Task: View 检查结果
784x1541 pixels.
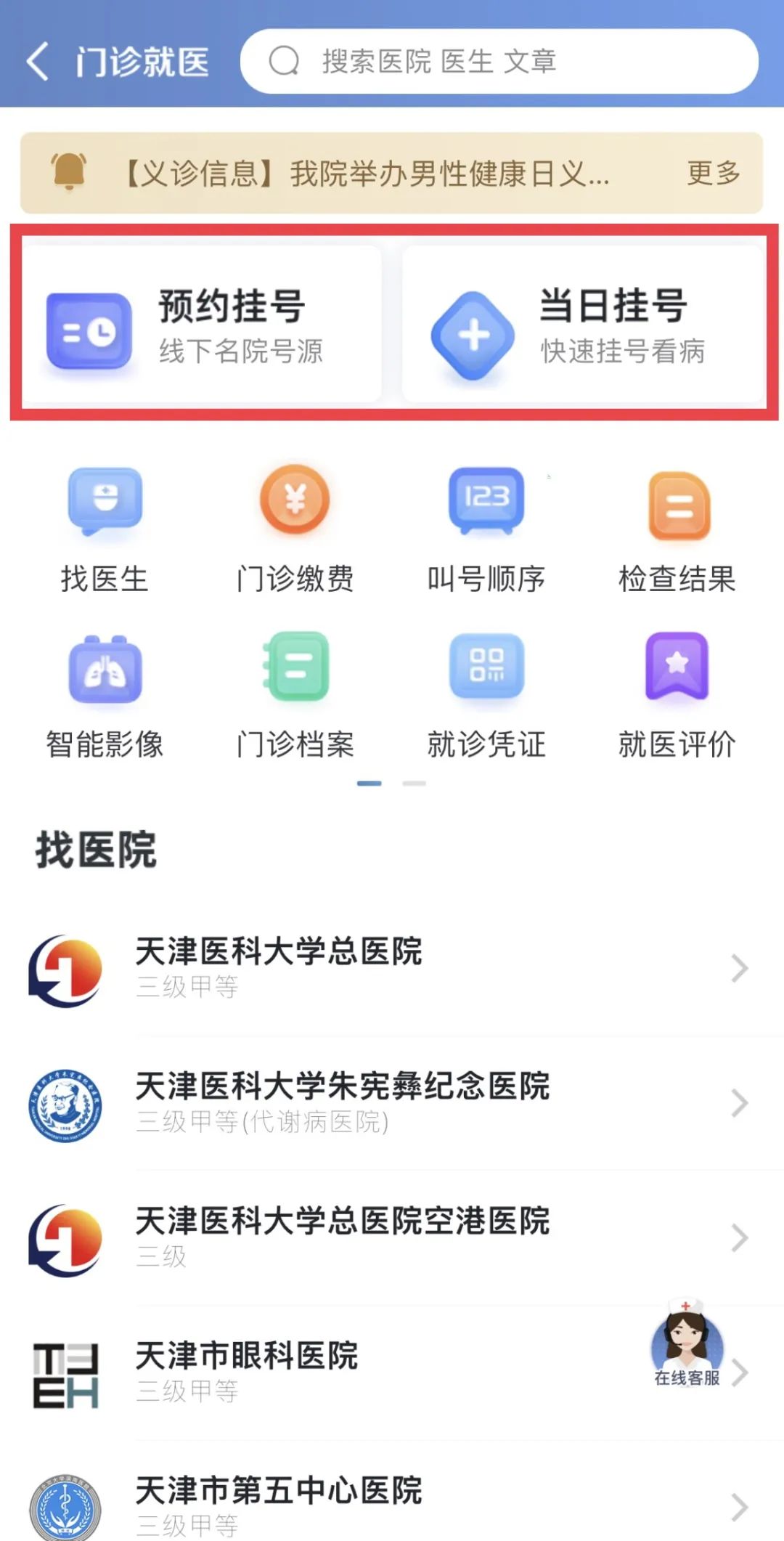Action: (677, 530)
